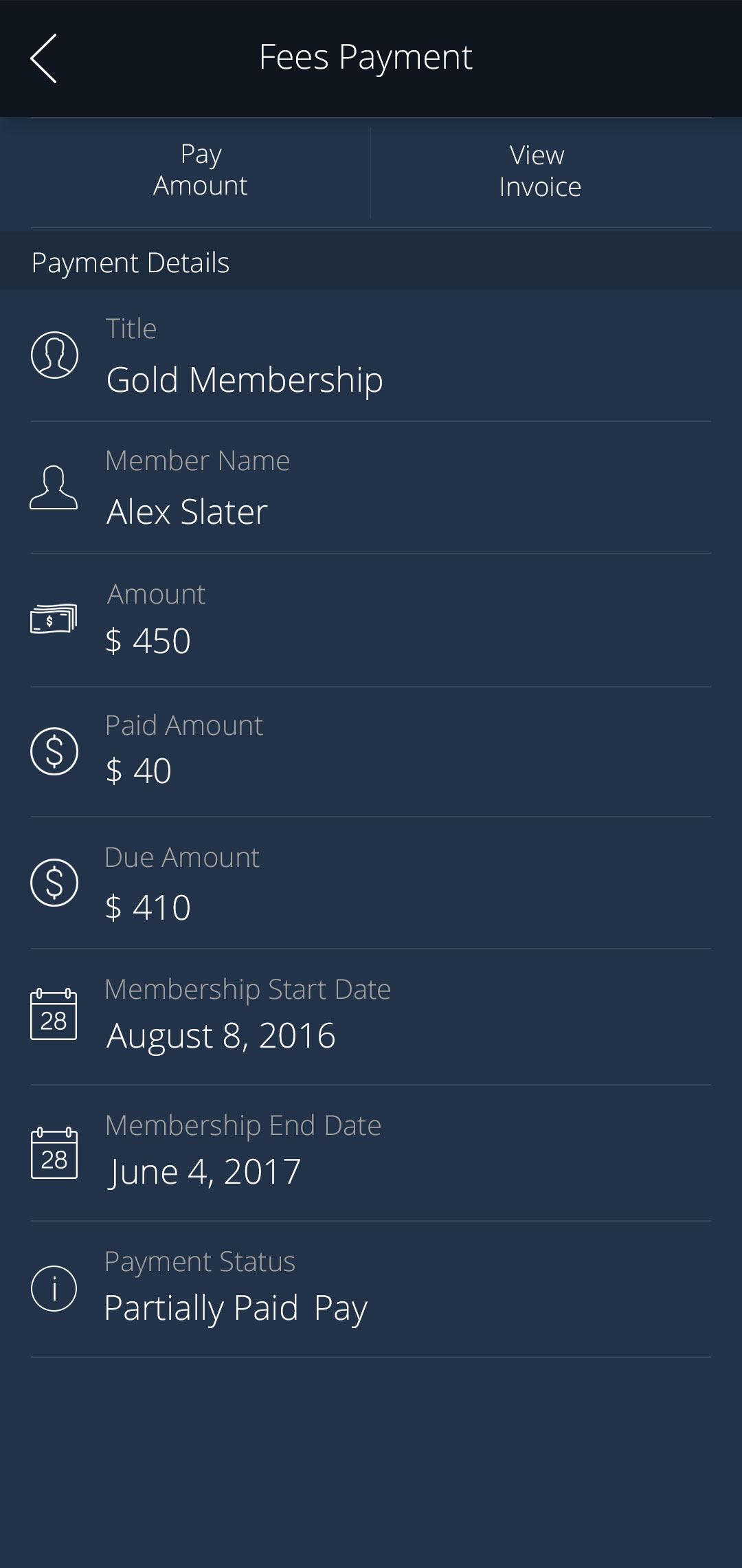Tap Pay next to Partially Paid

tap(341, 1308)
